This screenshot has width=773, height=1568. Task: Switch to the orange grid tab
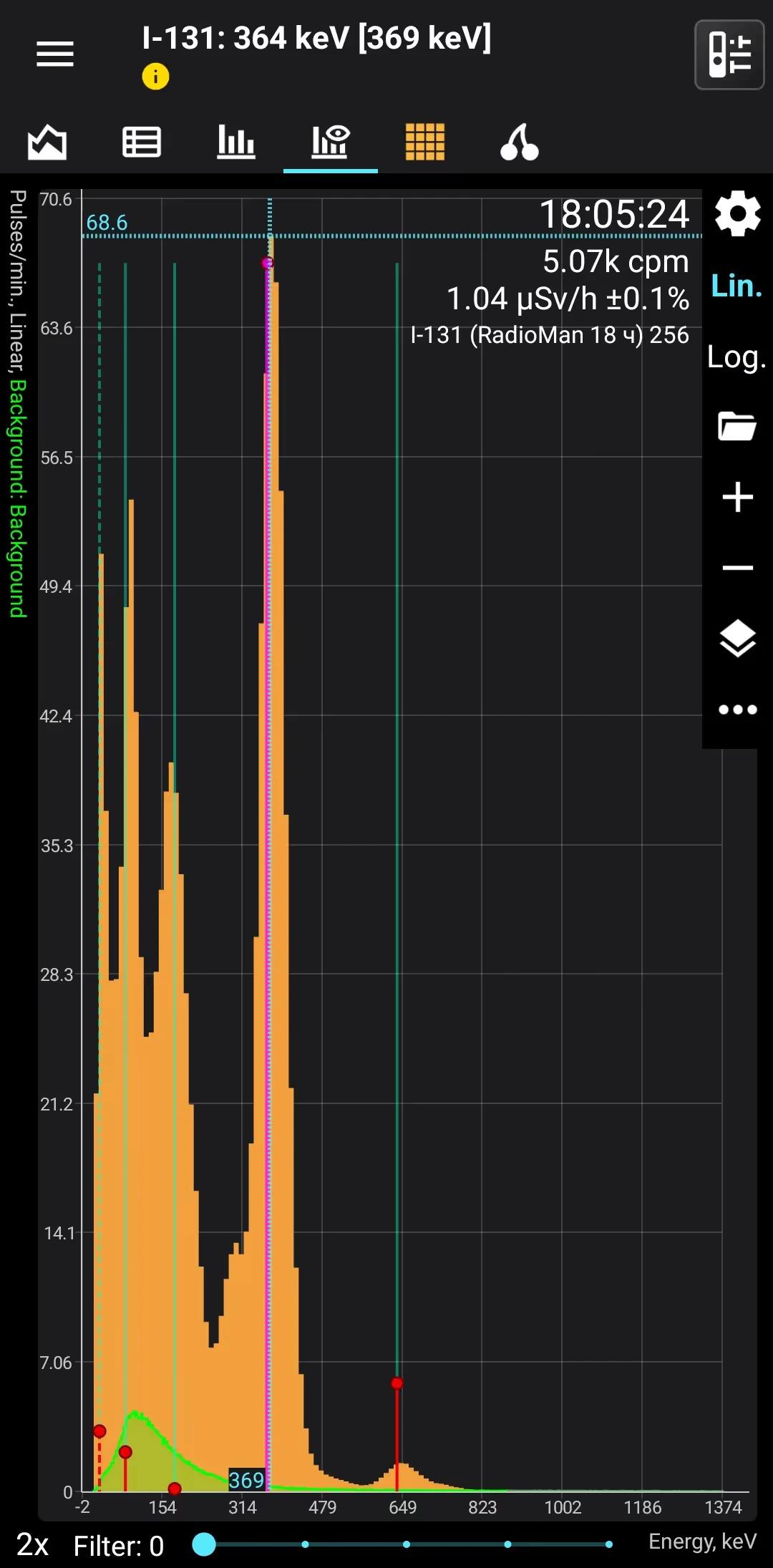coord(425,142)
